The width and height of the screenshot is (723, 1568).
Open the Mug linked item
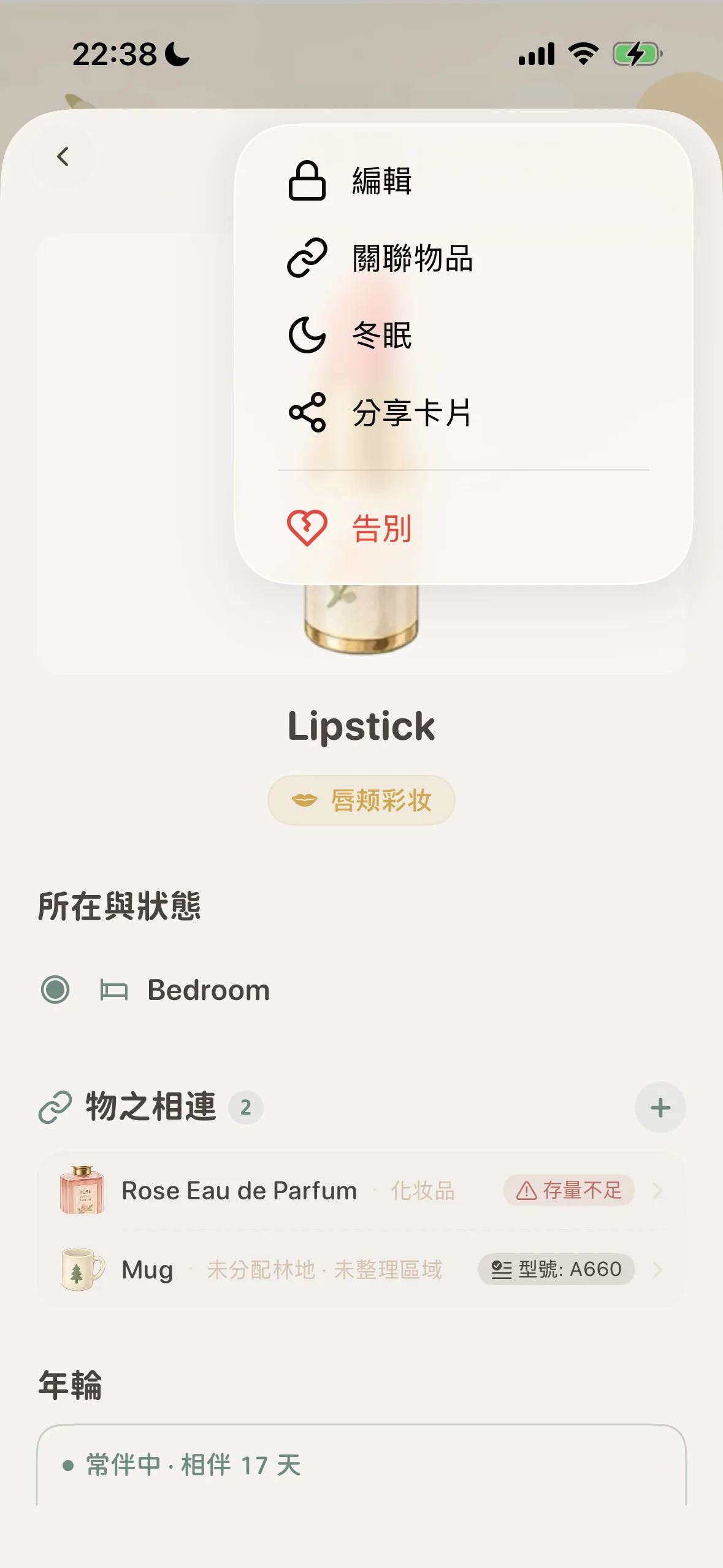pos(361,1269)
